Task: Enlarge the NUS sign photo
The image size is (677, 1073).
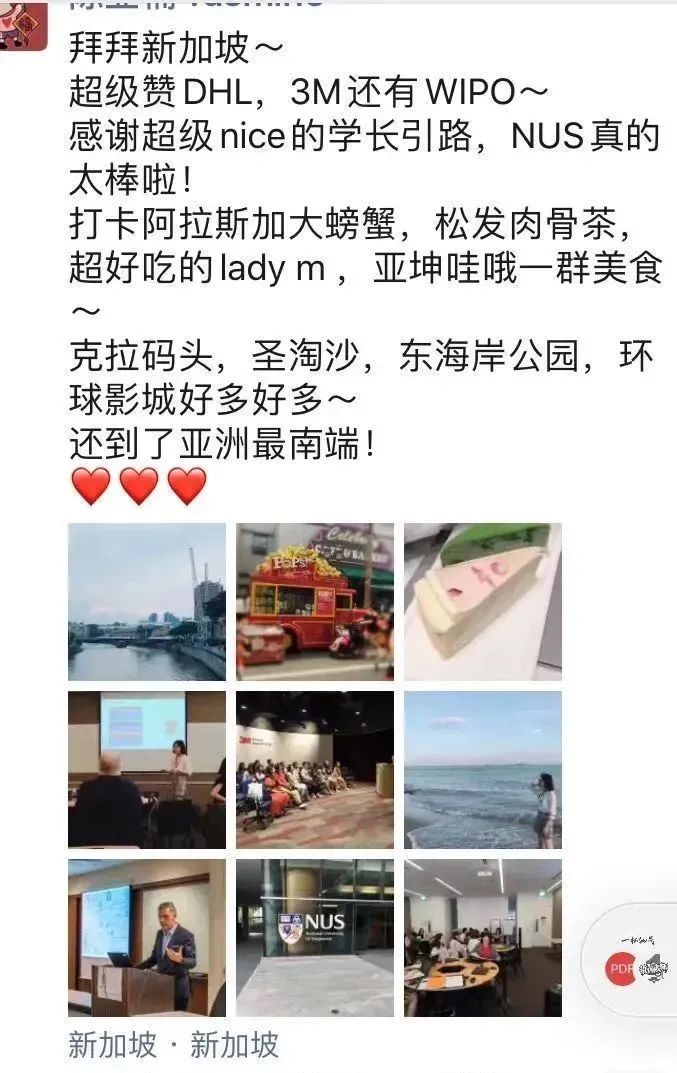Action: [x=315, y=937]
